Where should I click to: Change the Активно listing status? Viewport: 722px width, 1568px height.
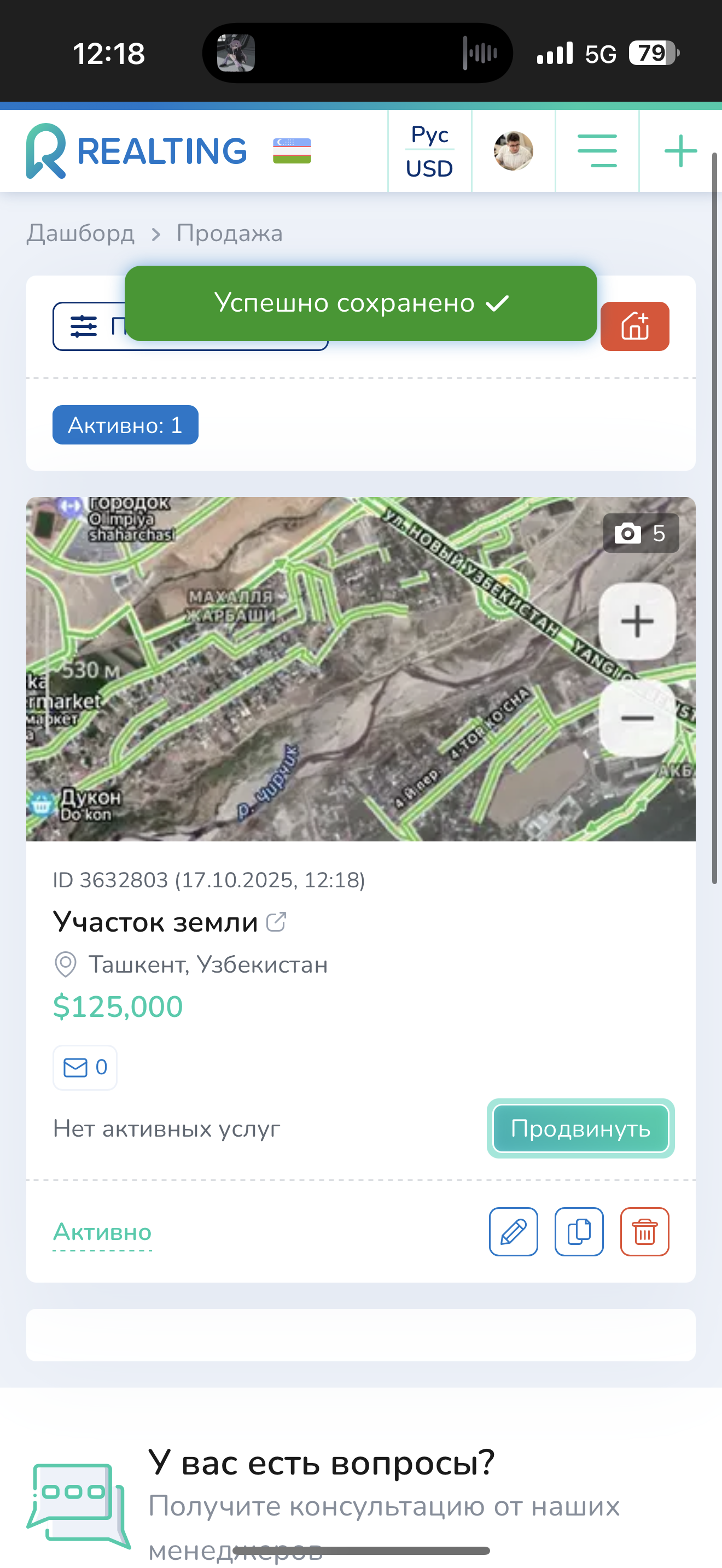(102, 1232)
